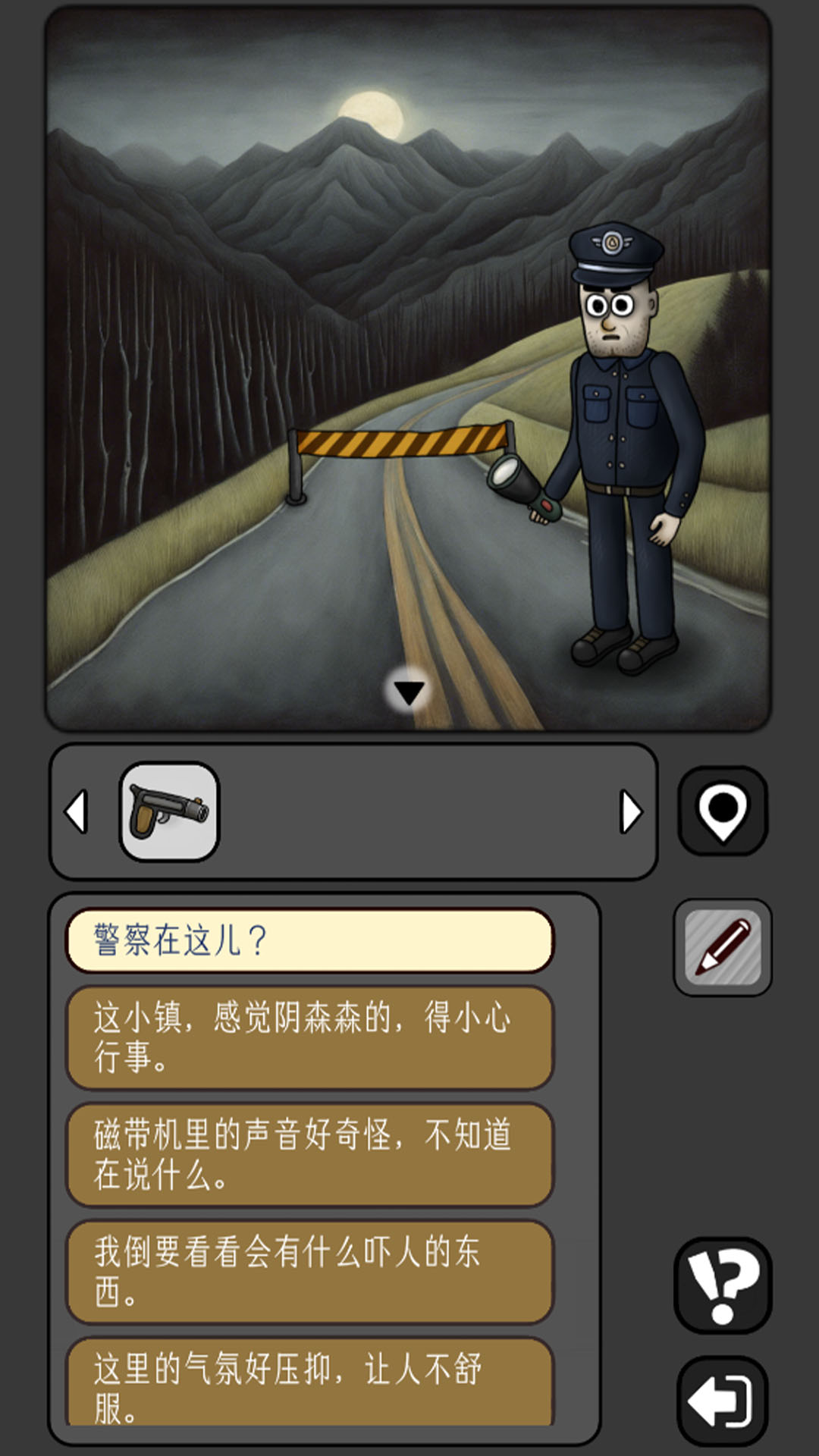Open the map location pin
Viewport: 819px width, 1456px height.
pyautogui.click(x=722, y=811)
